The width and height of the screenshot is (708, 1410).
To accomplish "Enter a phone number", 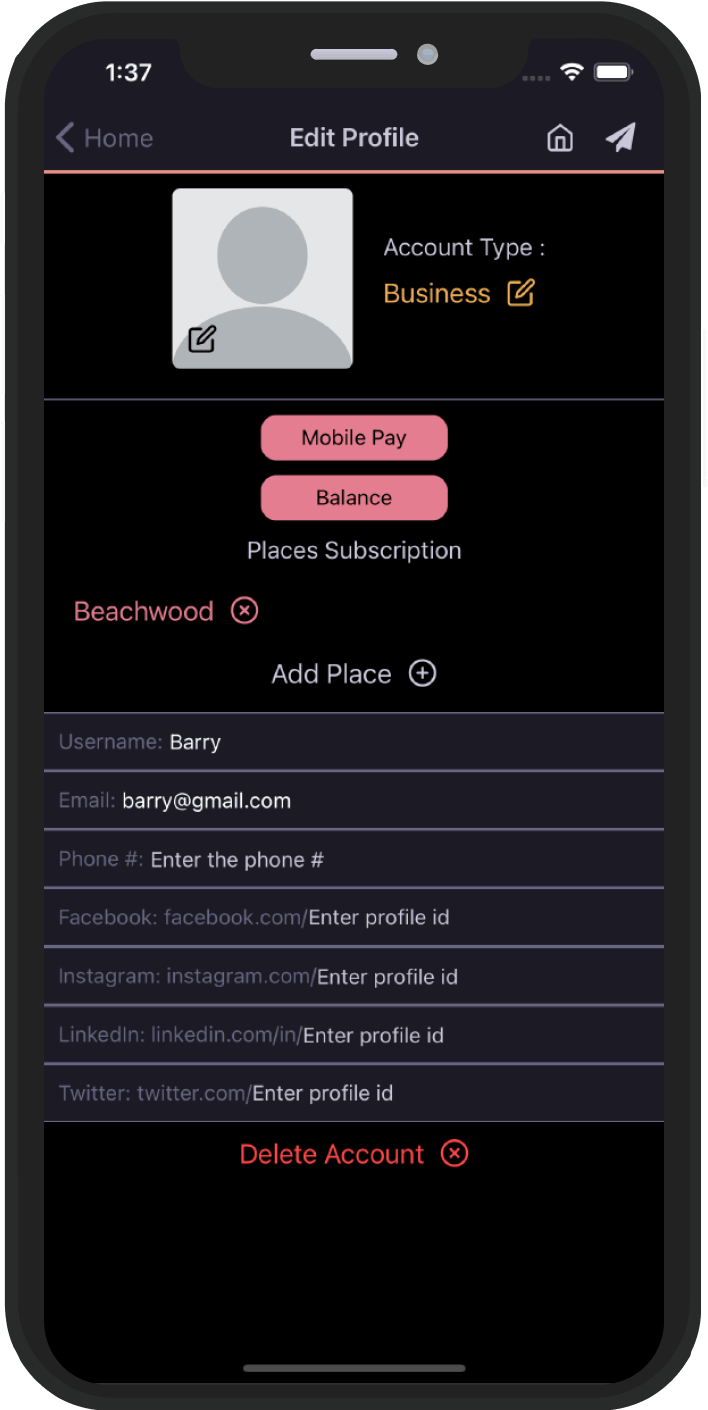I will pyautogui.click(x=354, y=859).
